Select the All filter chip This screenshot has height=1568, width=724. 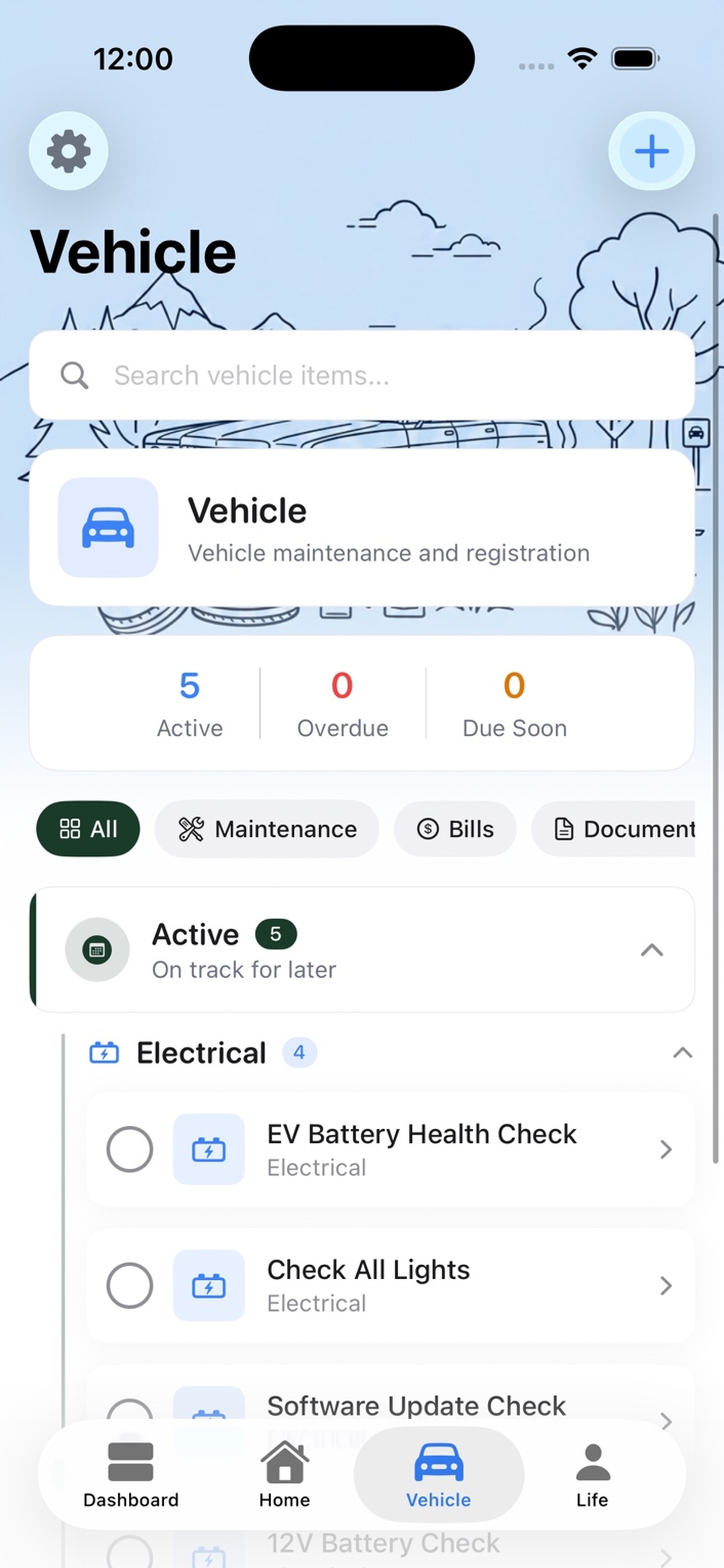88,829
